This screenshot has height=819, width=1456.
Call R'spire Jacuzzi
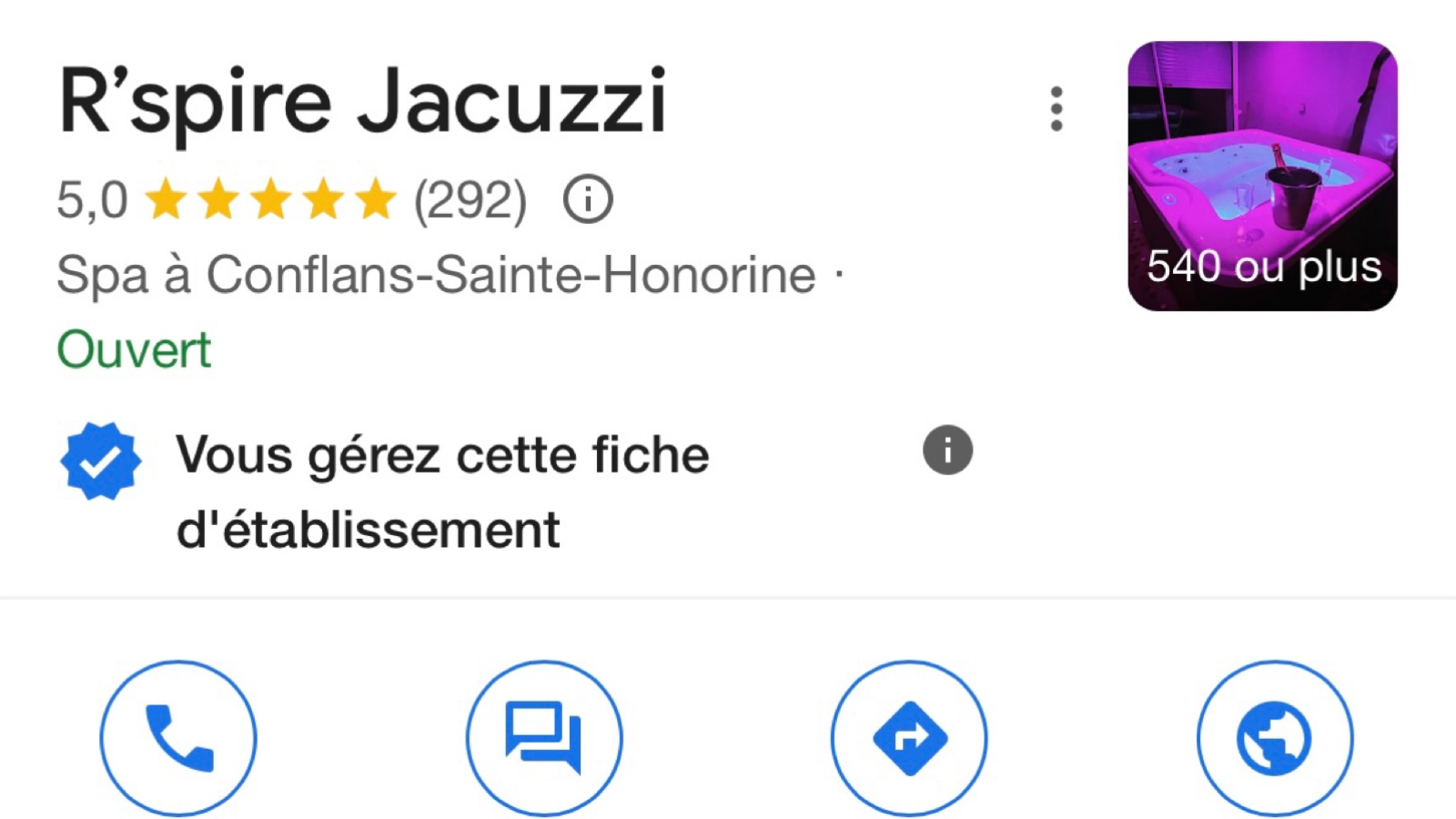pyautogui.click(x=178, y=738)
